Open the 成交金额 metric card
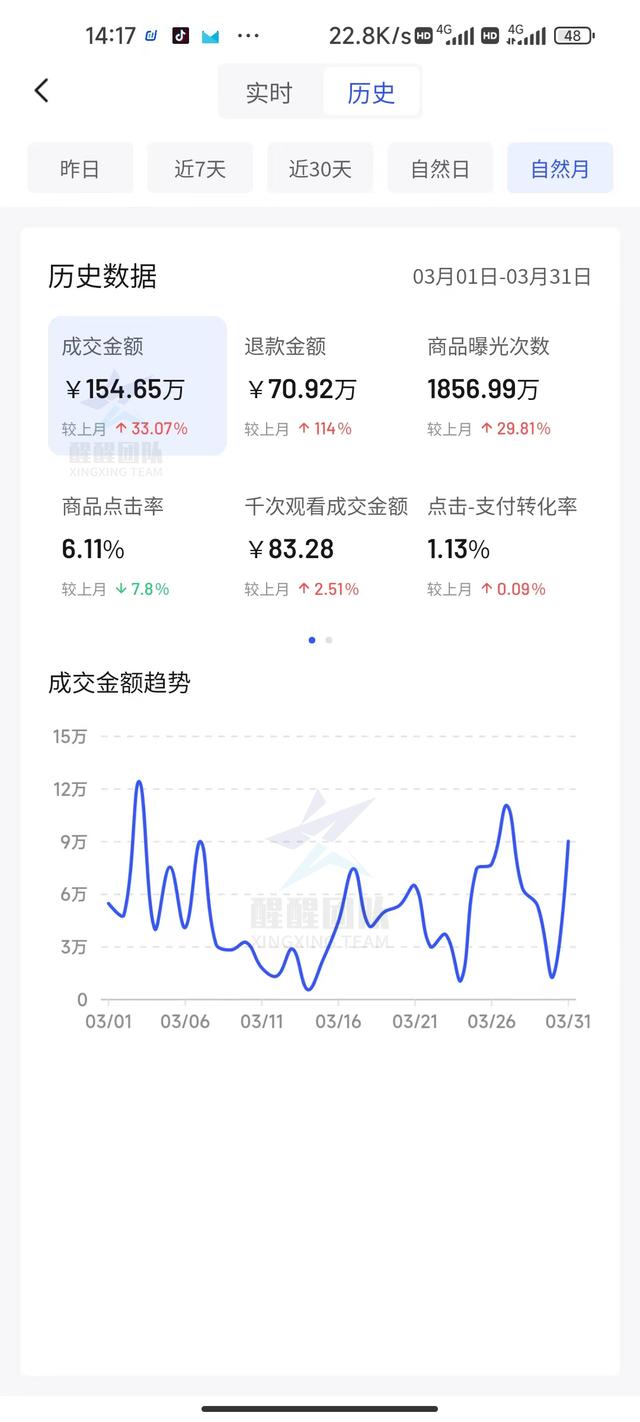The height and width of the screenshot is (1422, 640). pos(137,386)
